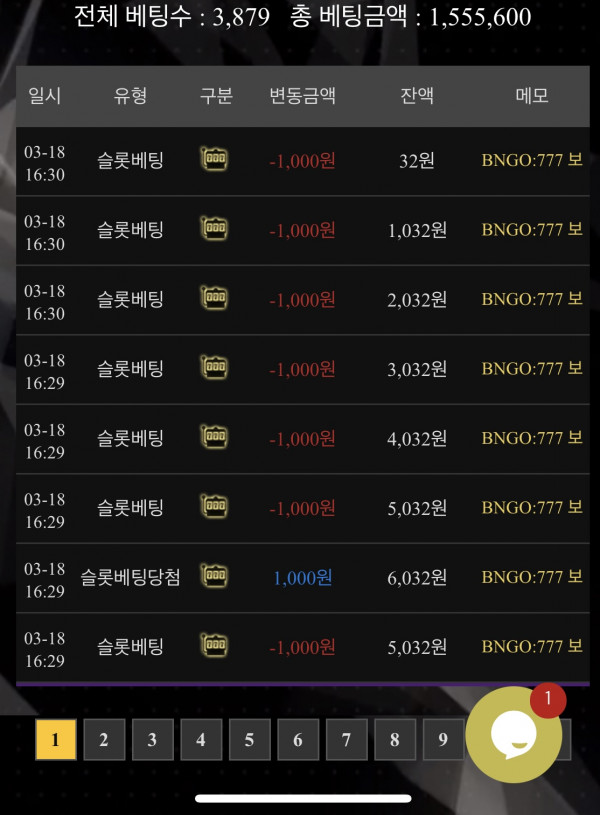Open page 5 of betting history
Image resolution: width=600 pixels, height=815 pixels.
[x=249, y=741]
